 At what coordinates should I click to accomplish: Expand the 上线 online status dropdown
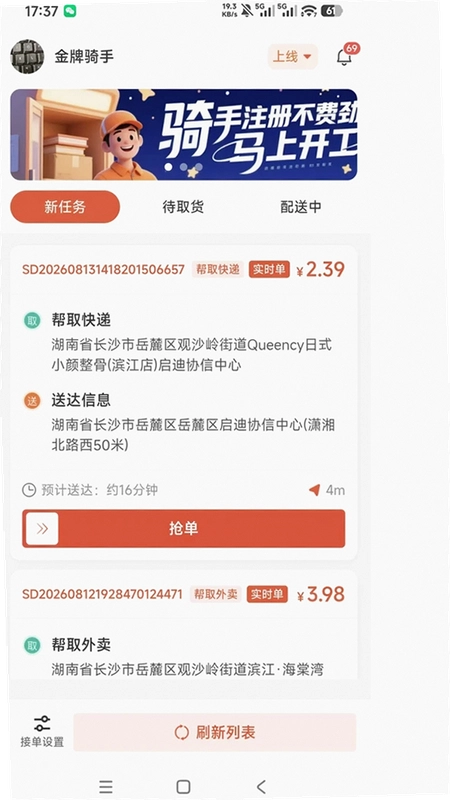pyautogui.click(x=293, y=56)
